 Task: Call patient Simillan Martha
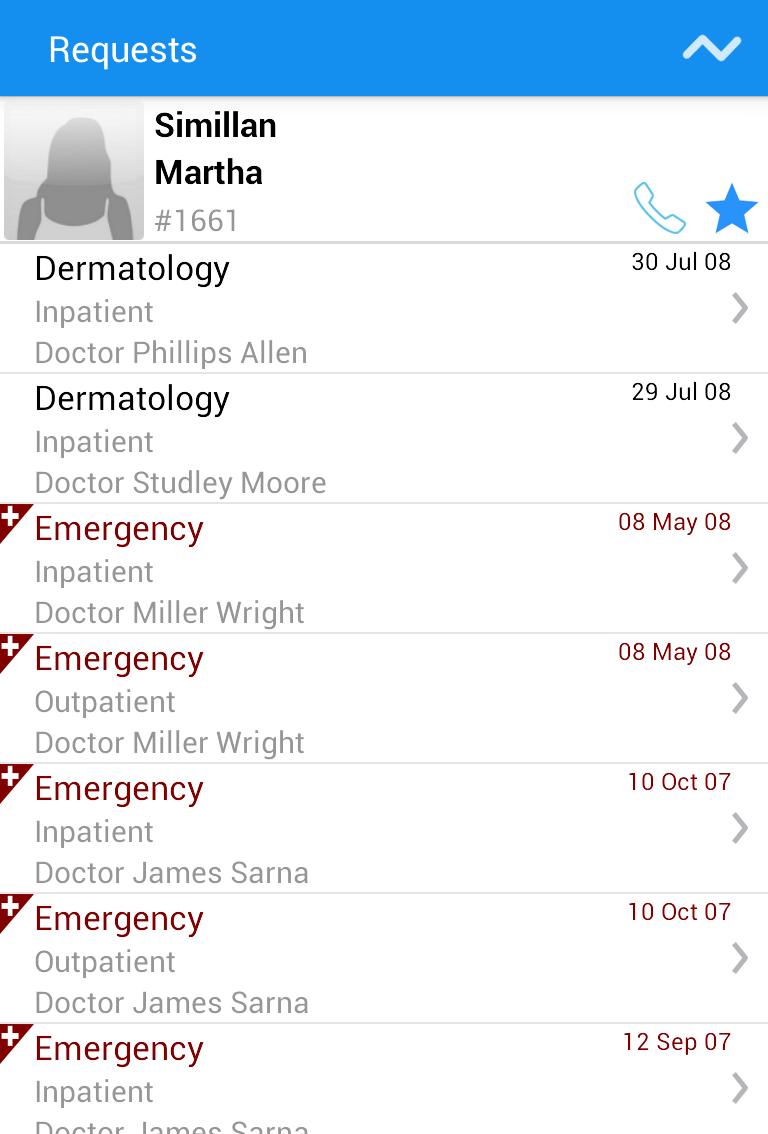click(659, 208)
